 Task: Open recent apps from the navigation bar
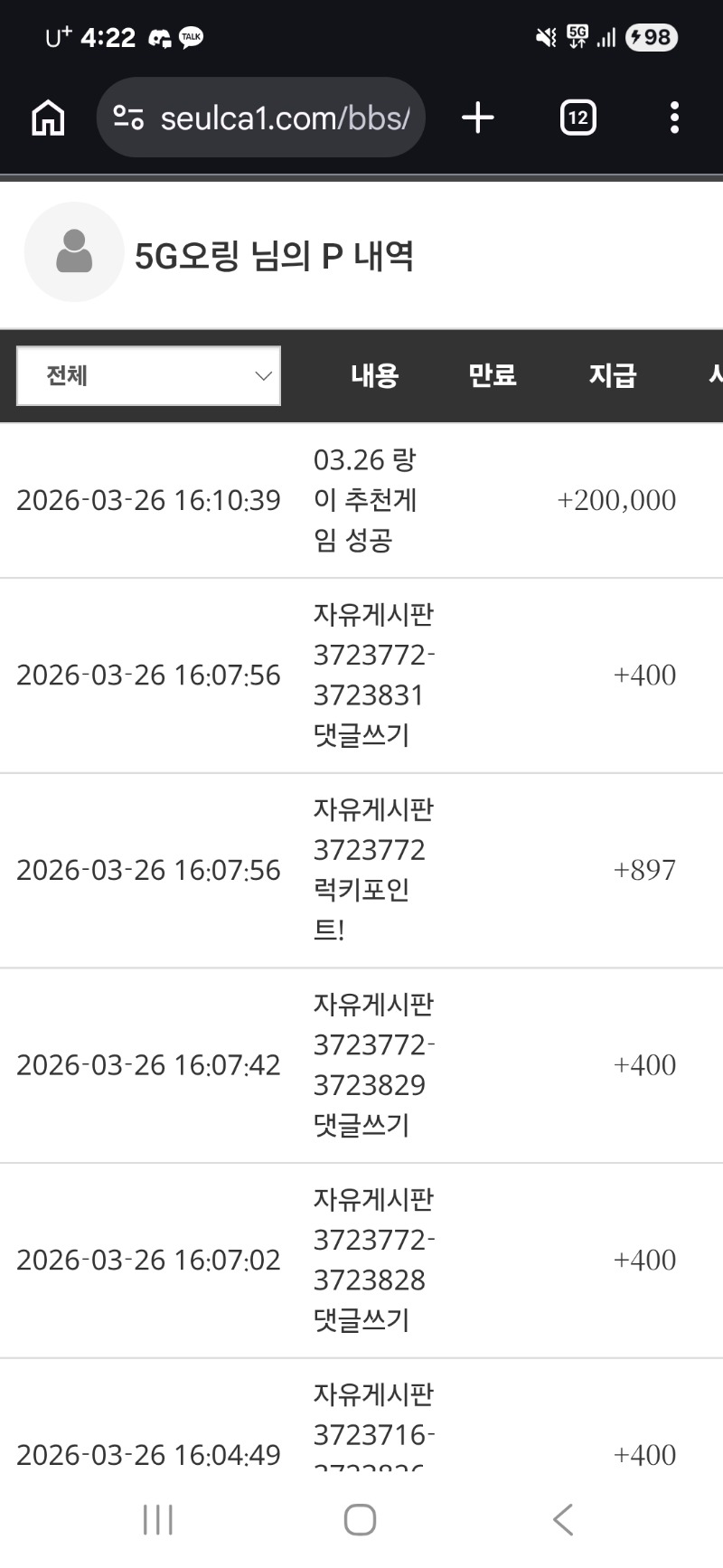coord(158,1519)
